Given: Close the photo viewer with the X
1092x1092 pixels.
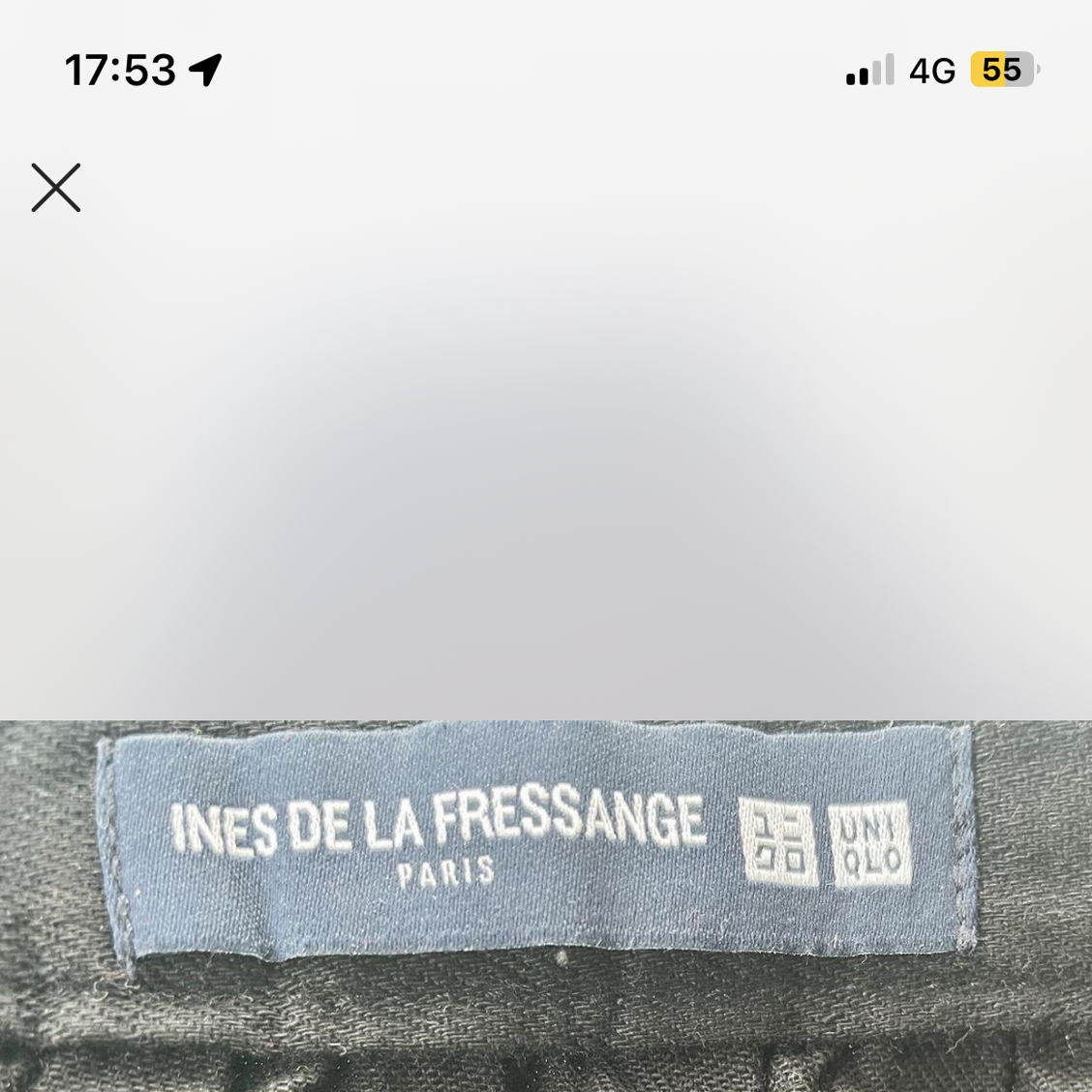Looking at the screenshot, I should point(56,188).
